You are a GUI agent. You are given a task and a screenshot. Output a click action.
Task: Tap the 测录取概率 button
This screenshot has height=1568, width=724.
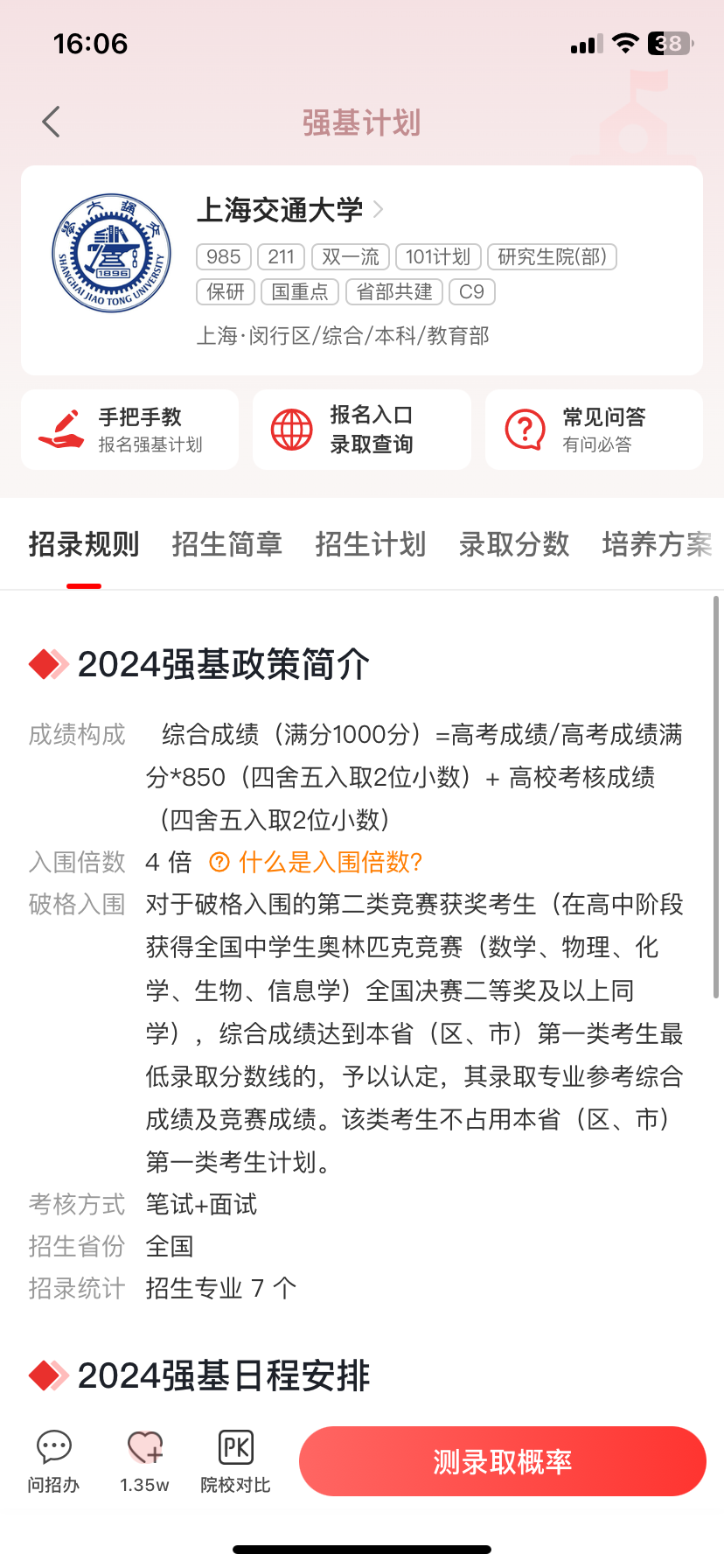click(502, 1461)
